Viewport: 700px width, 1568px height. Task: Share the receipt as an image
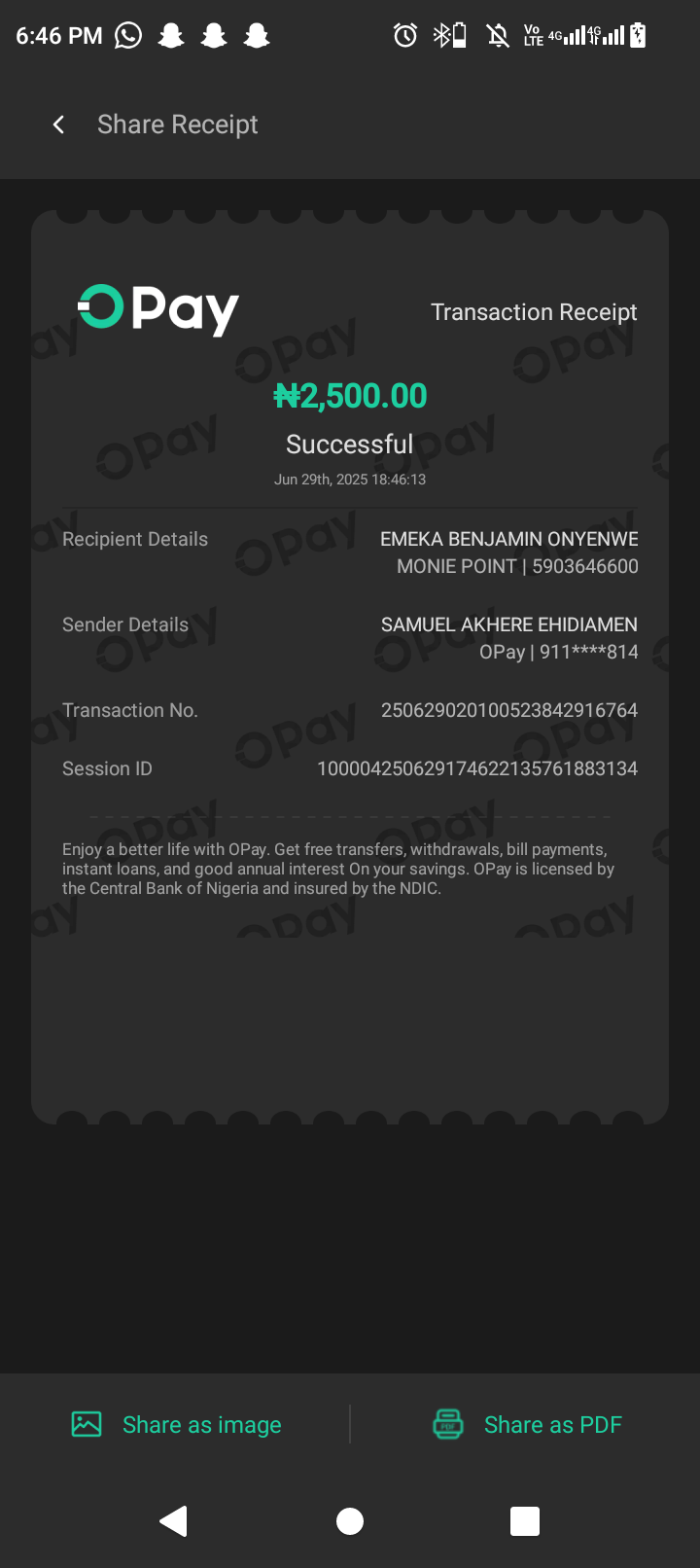click(x=177, y=1425)
